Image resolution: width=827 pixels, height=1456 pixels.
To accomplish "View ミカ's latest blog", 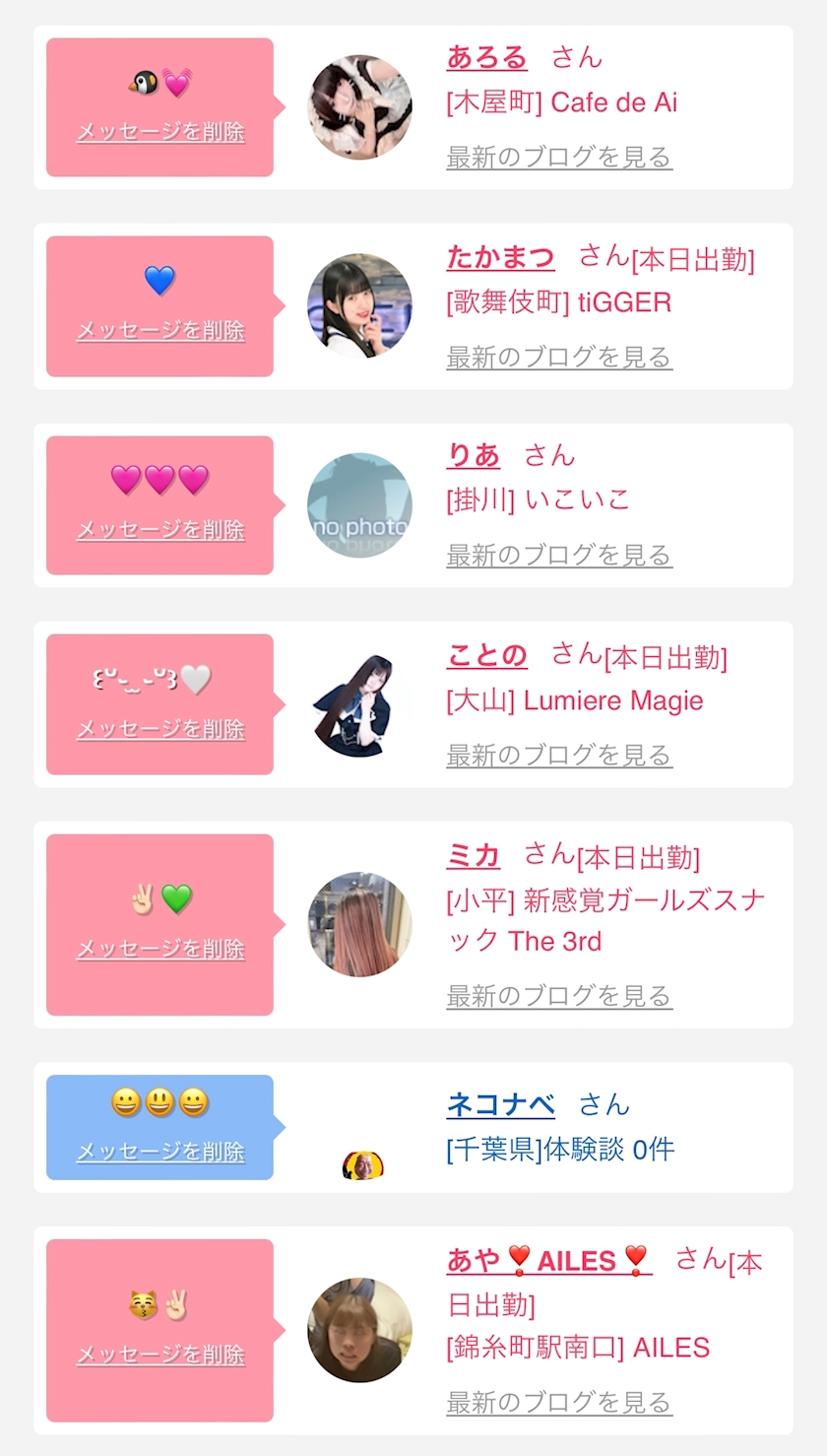I will (558, 996).
